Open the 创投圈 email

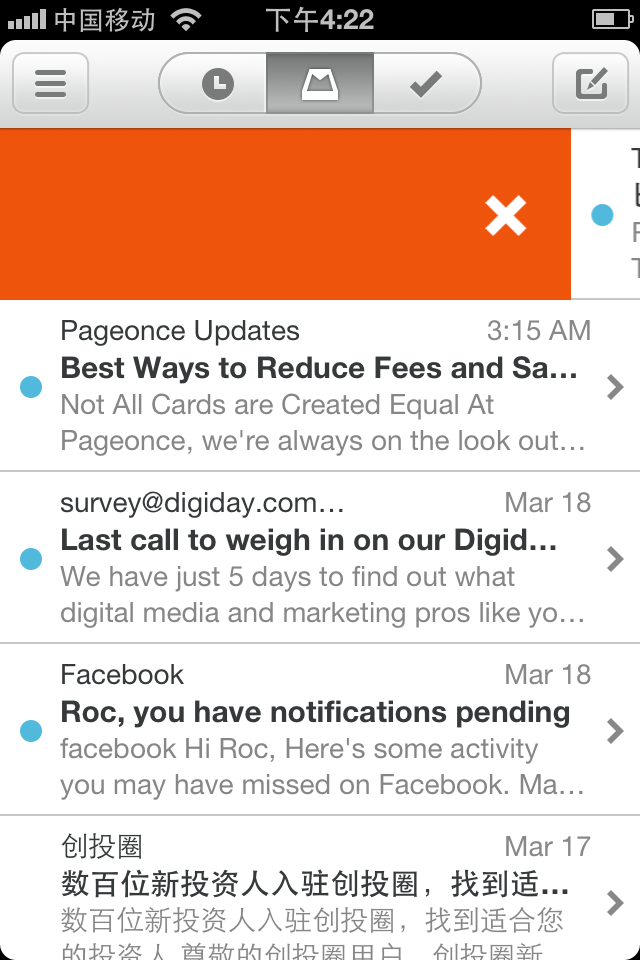[320, 888]
